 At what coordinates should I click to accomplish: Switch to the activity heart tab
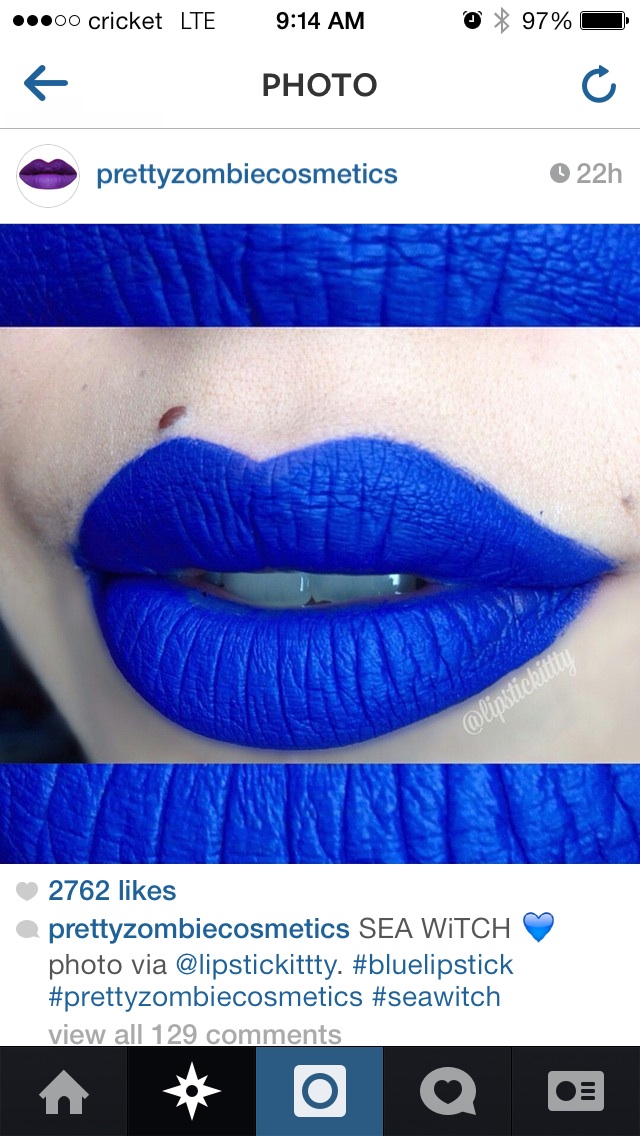pyautogui.click(x=447, y=1091)
